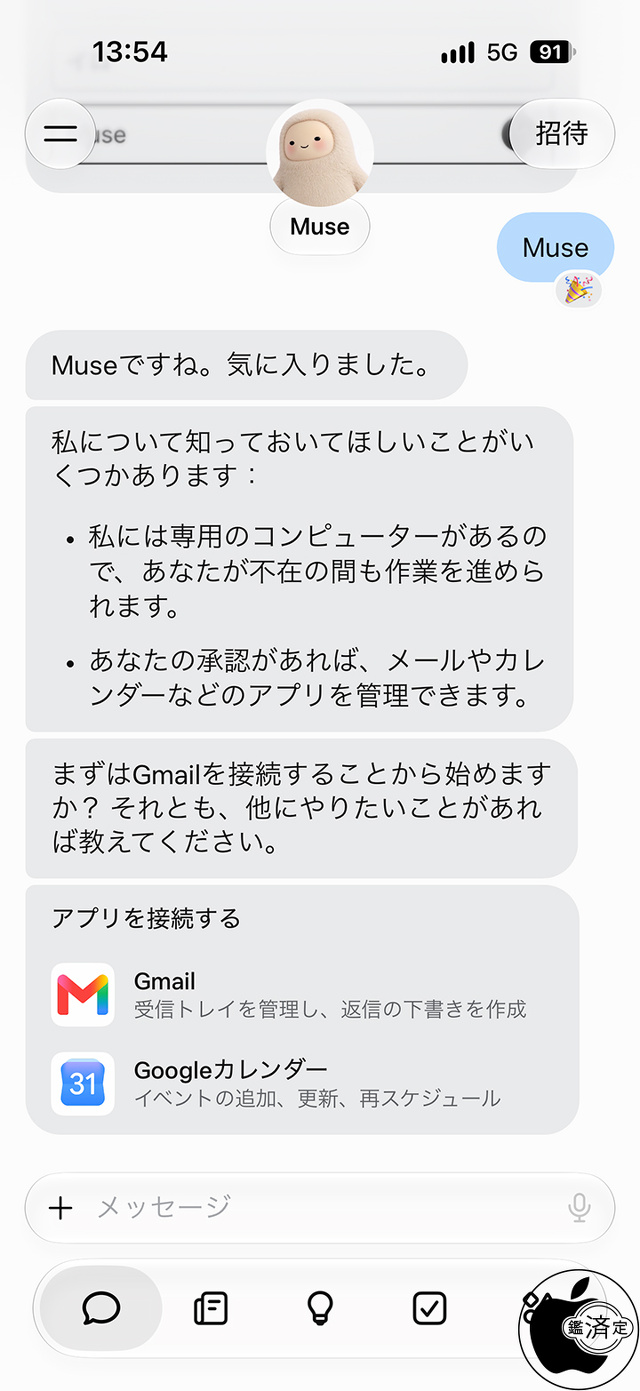Focus the メッセージ input field

(x=320, y=1208)
